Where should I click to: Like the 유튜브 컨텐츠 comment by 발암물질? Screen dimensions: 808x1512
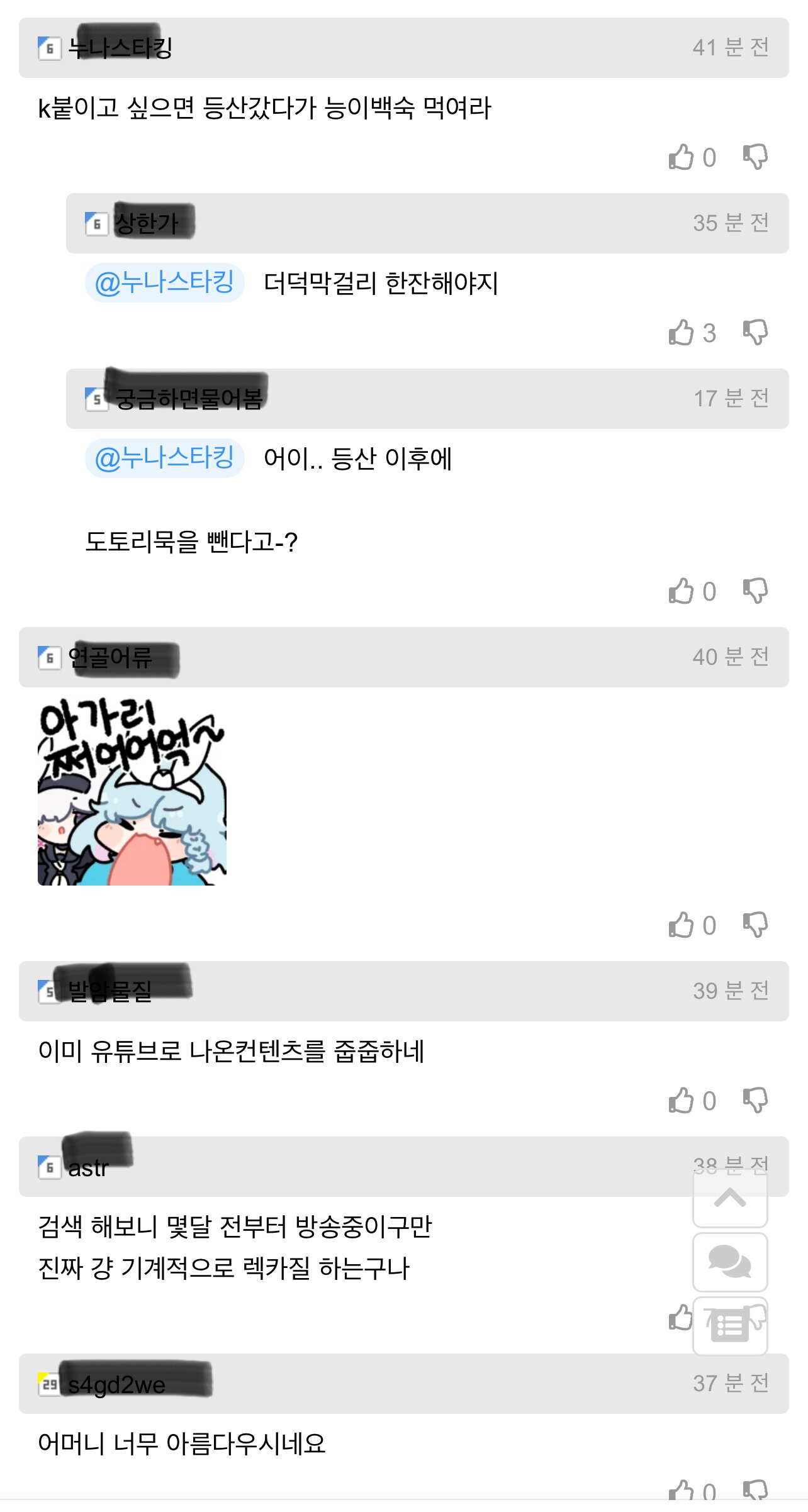tap(681, 1101)
